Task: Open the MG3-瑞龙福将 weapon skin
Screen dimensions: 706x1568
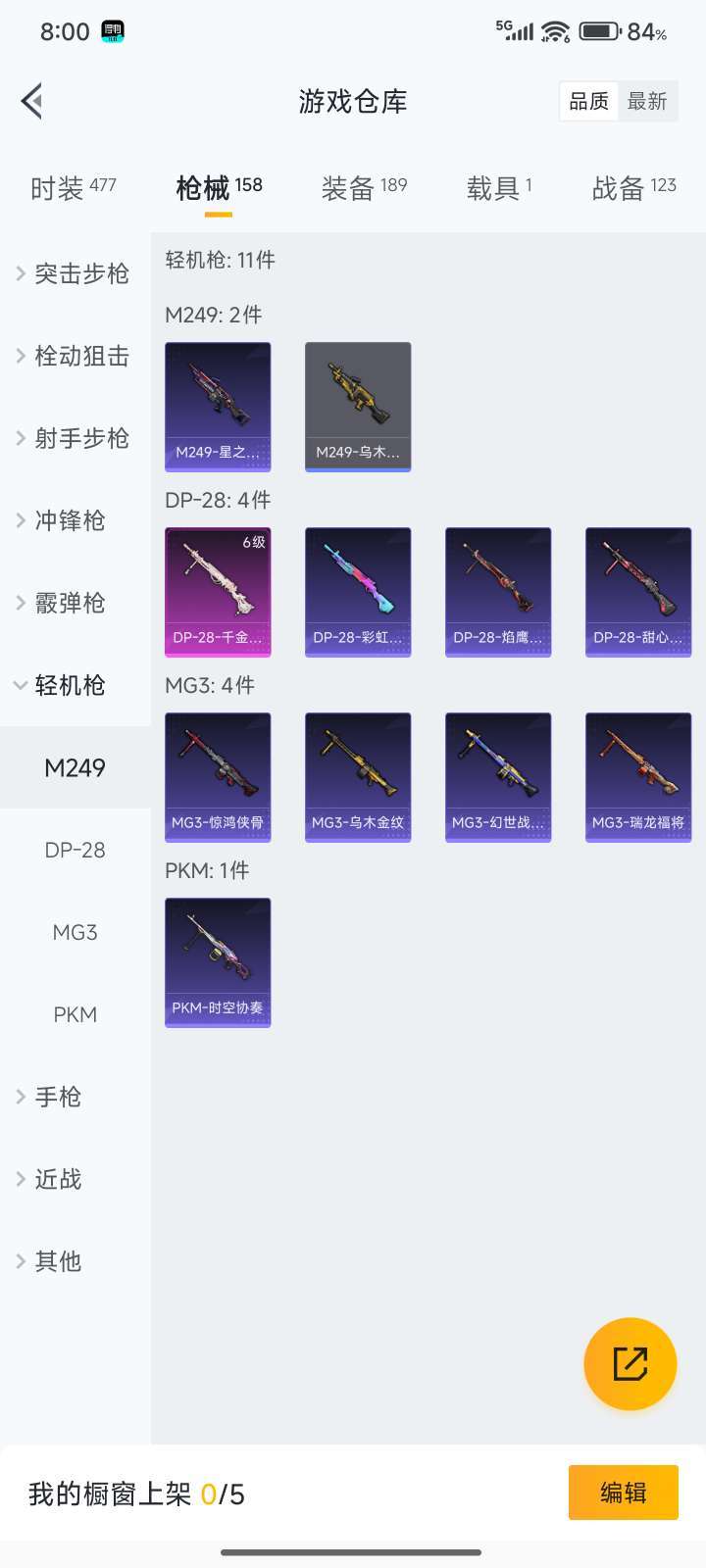Action: click(x=638, y=776)
